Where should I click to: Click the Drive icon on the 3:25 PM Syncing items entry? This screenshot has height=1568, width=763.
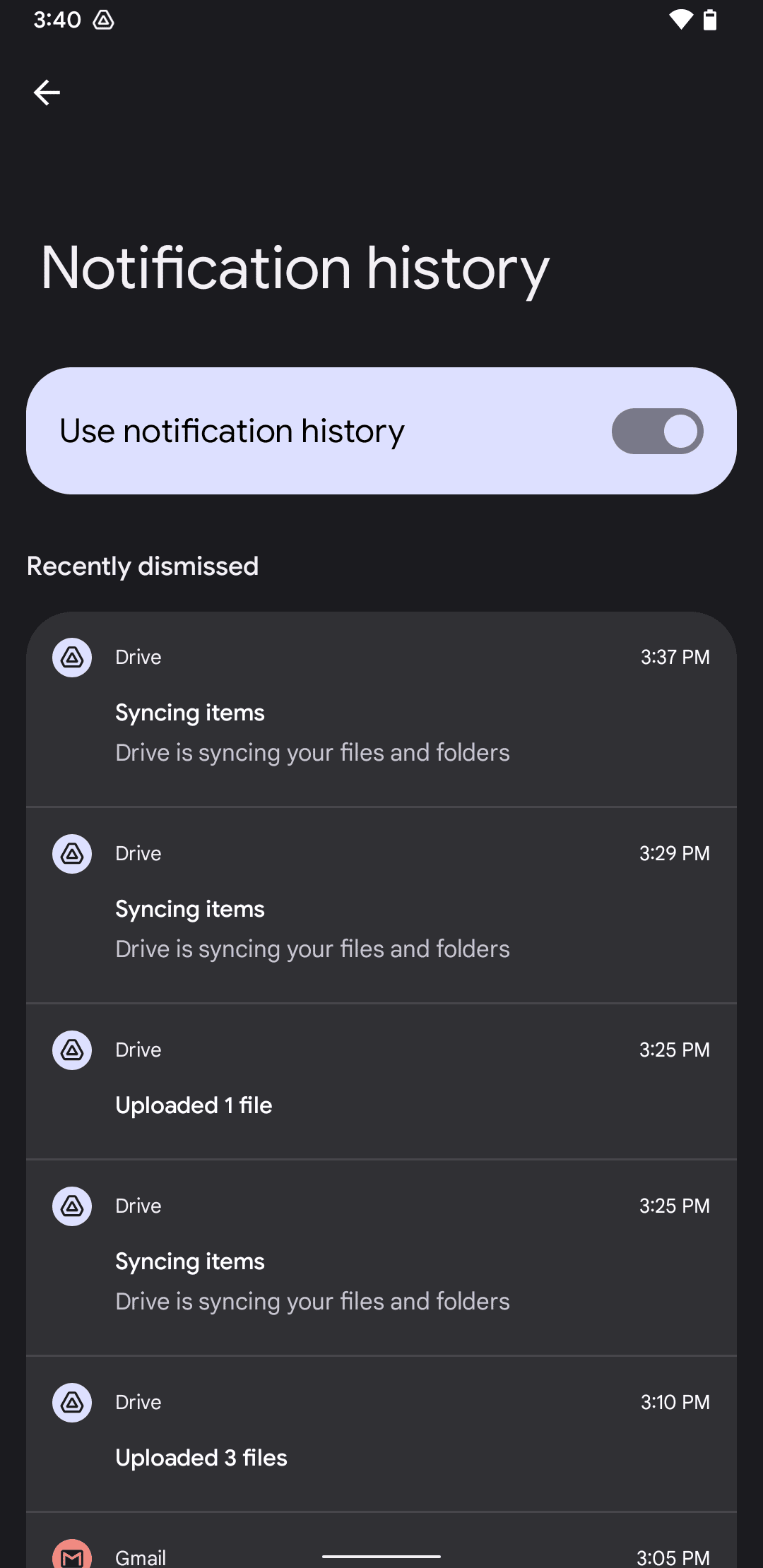[71, 1206]
